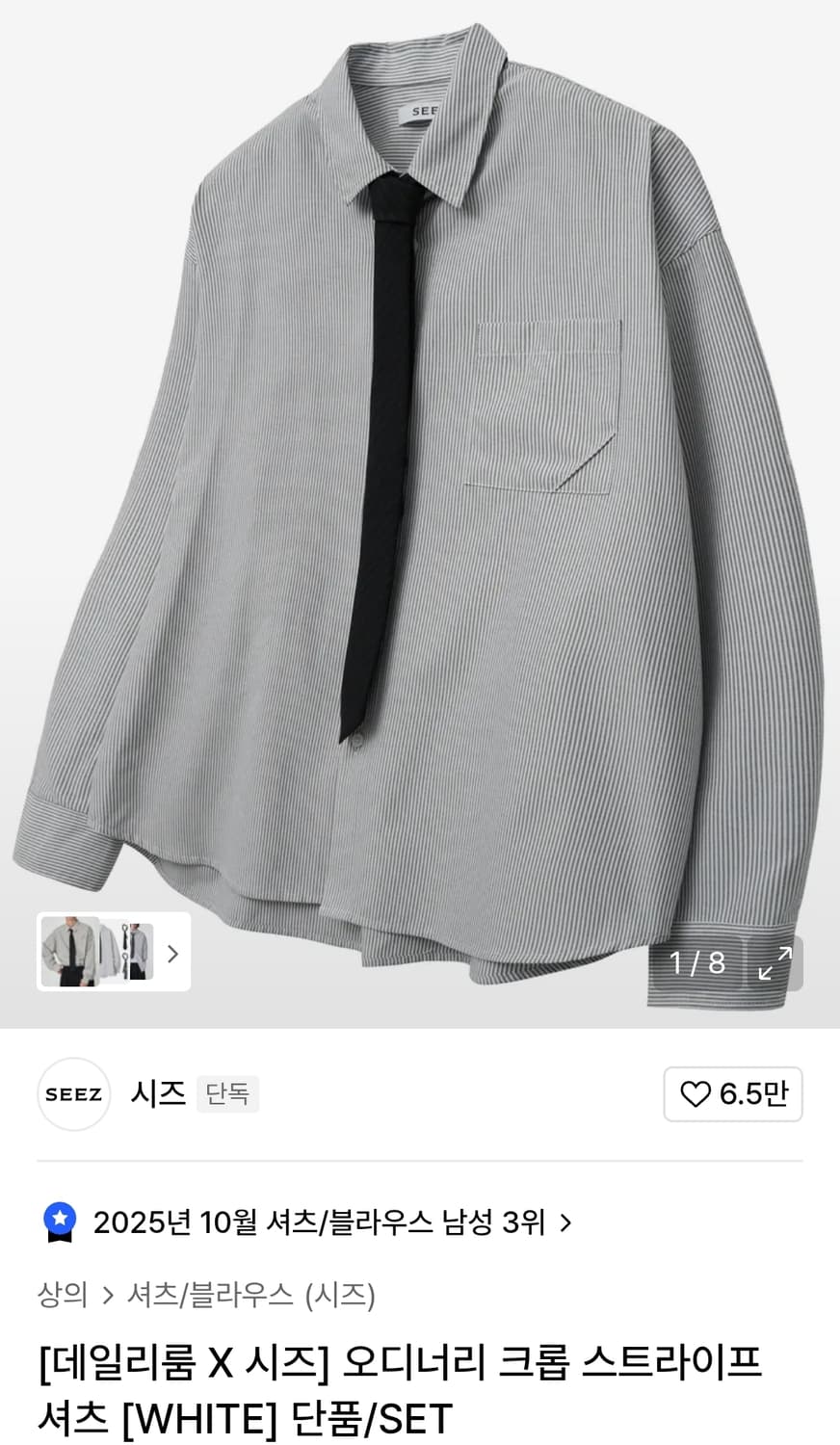Visit the 시즈 brand page
The width and height of the screenshot is (840, 1445).
coord(157,1094)
